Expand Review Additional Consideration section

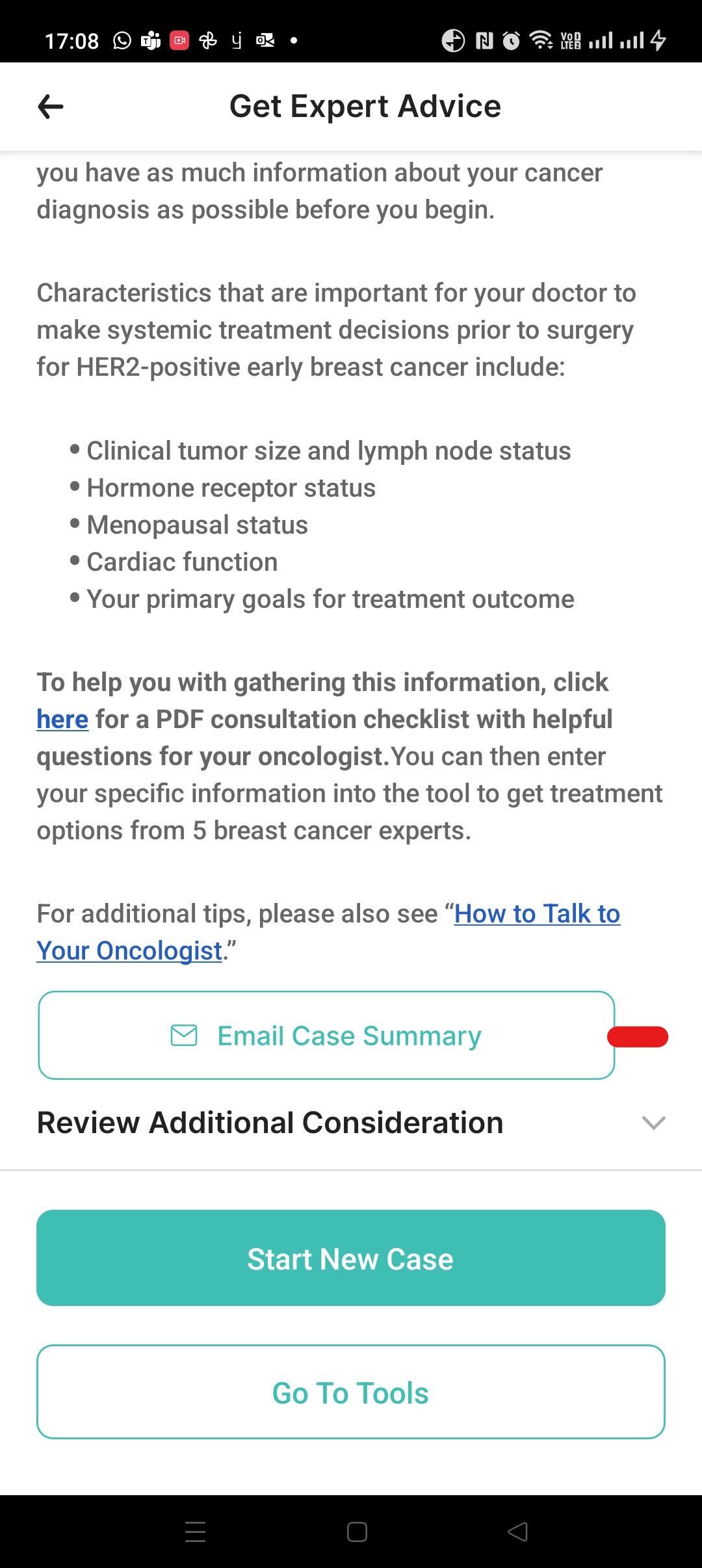pos(653,1123)
